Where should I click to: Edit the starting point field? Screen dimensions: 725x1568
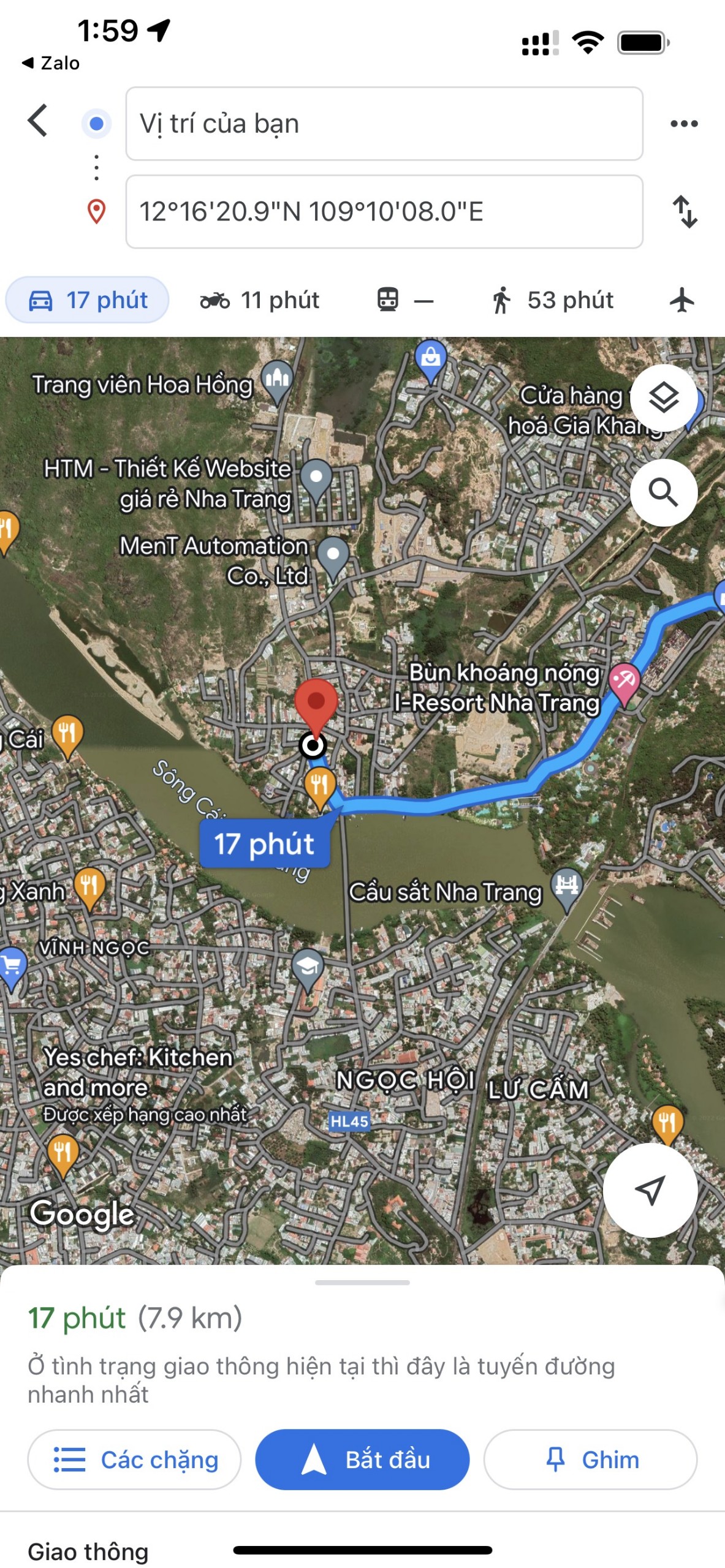pyautogui.click(x=384, y=124)
